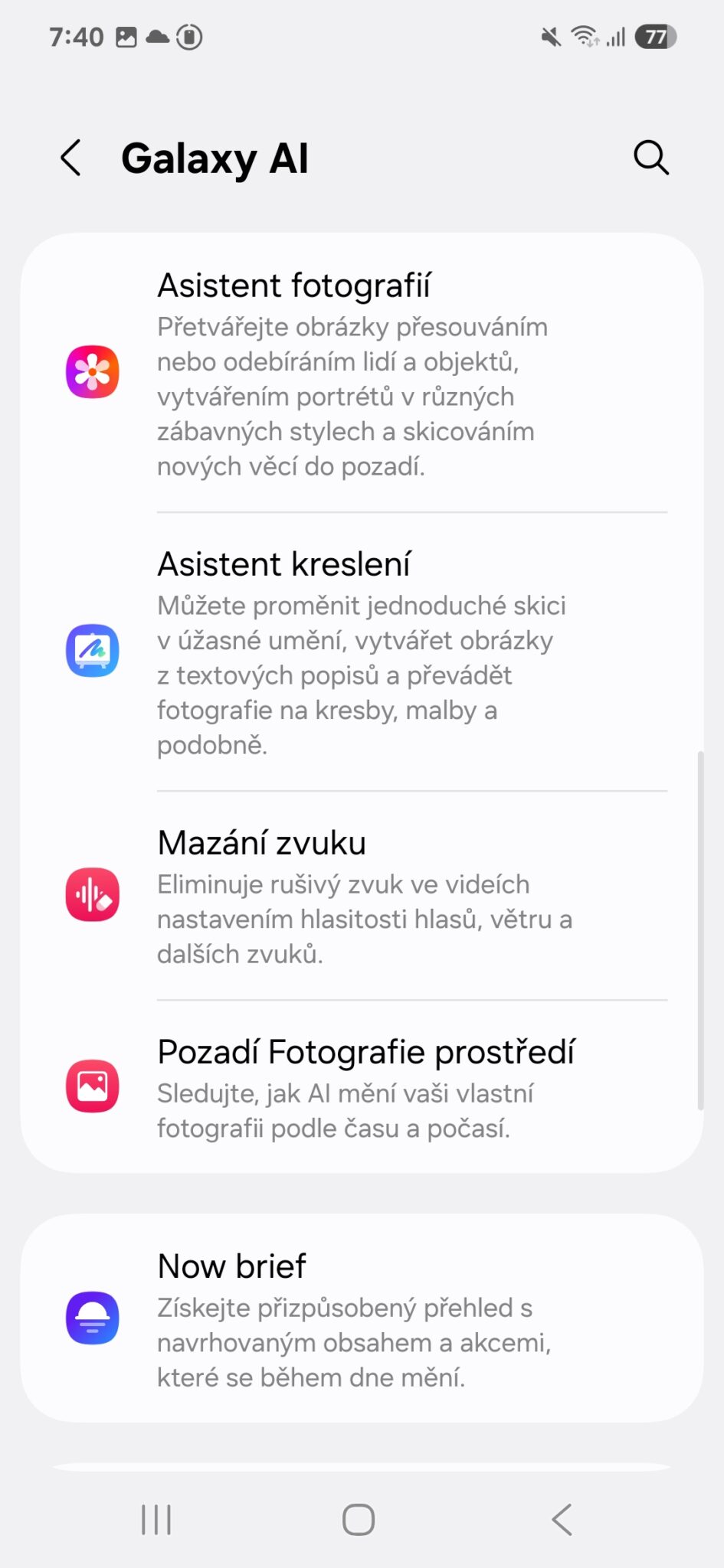Tap the system home button
This screenshot has height=1568, width=724.
pos(359,1520)
